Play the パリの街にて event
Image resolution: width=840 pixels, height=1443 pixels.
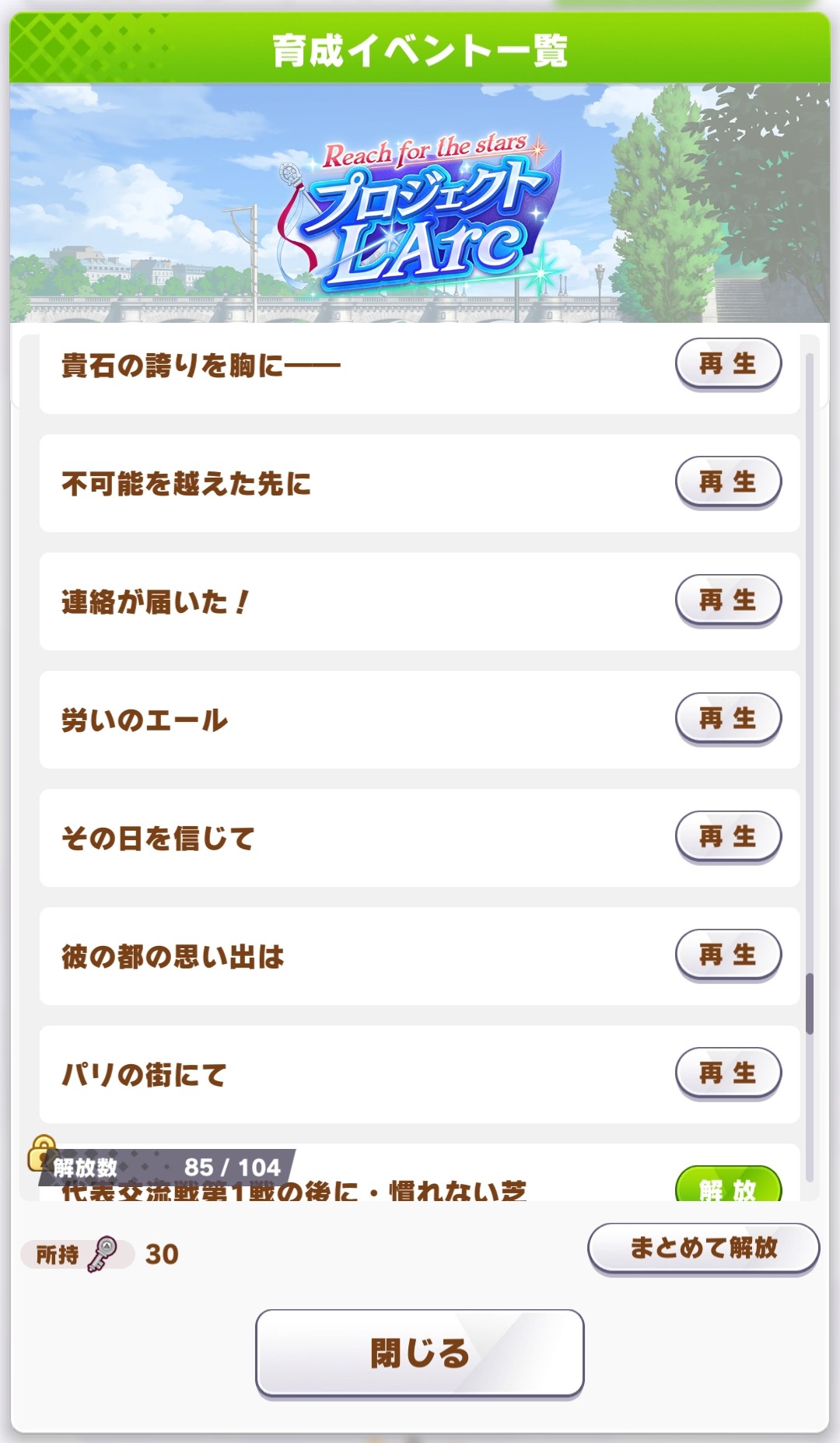click(728, 1073)
